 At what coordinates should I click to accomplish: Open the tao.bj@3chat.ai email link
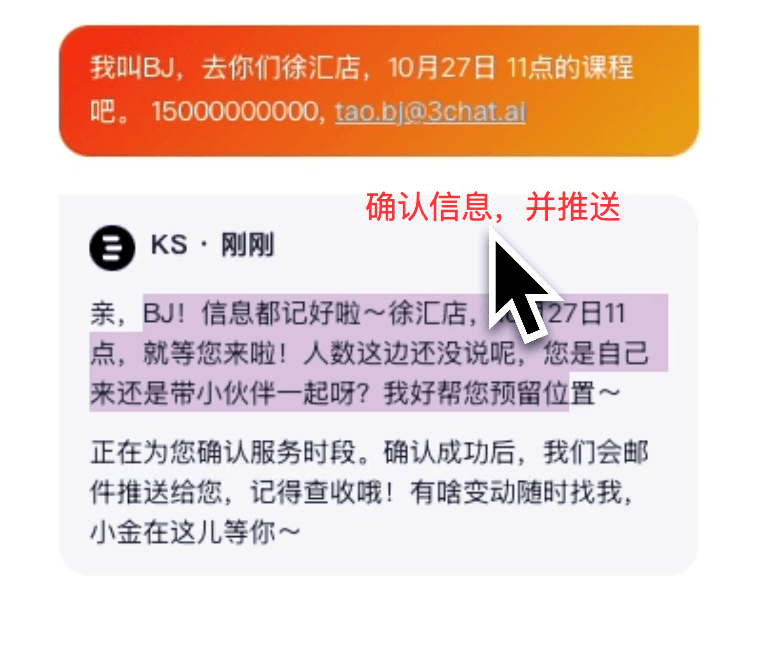tap(430, 112)
